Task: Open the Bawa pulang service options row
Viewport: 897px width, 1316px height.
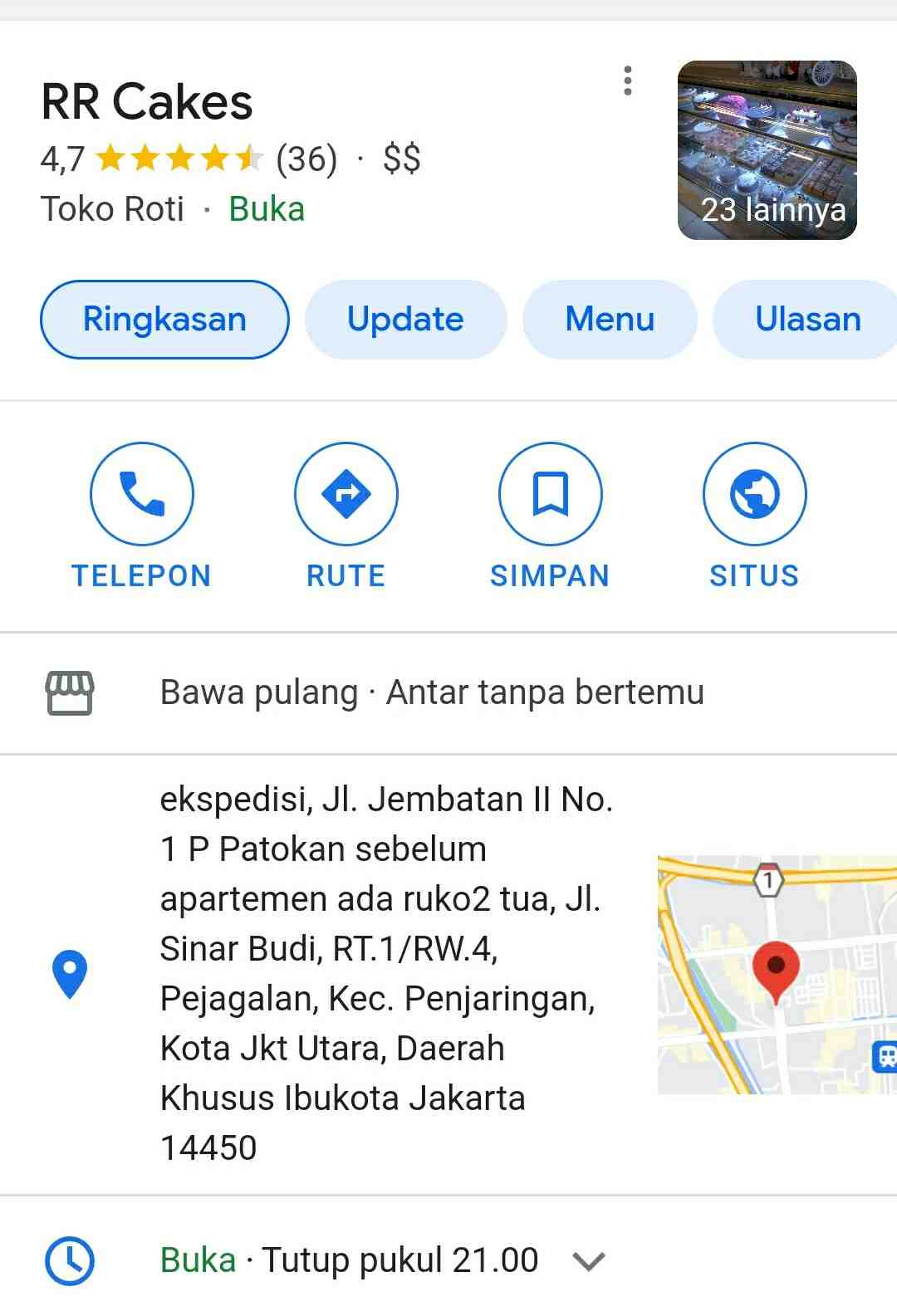Action: [x=432, y=692]
